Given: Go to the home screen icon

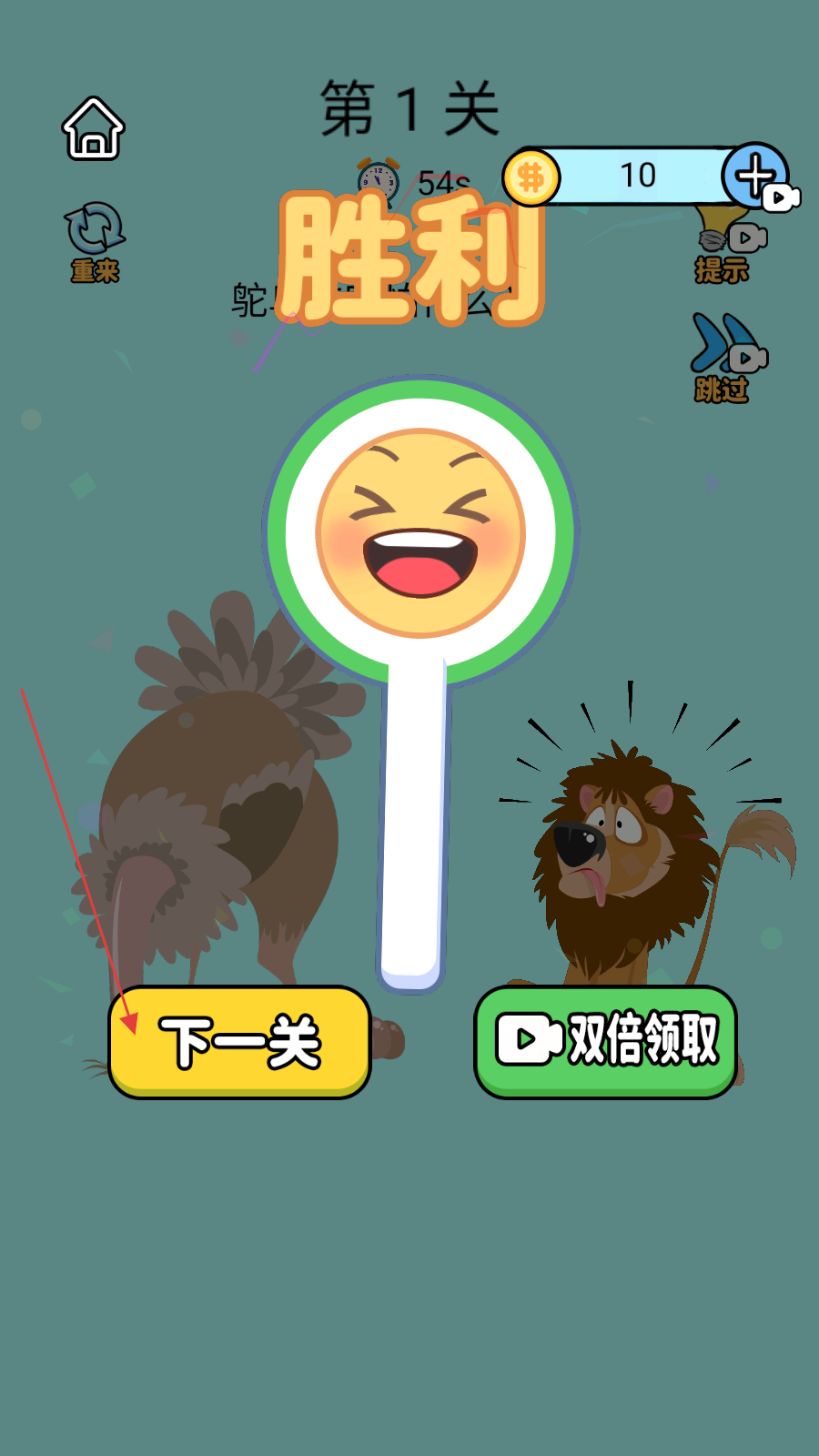Looking at the screenshot, I should point(93,128).
